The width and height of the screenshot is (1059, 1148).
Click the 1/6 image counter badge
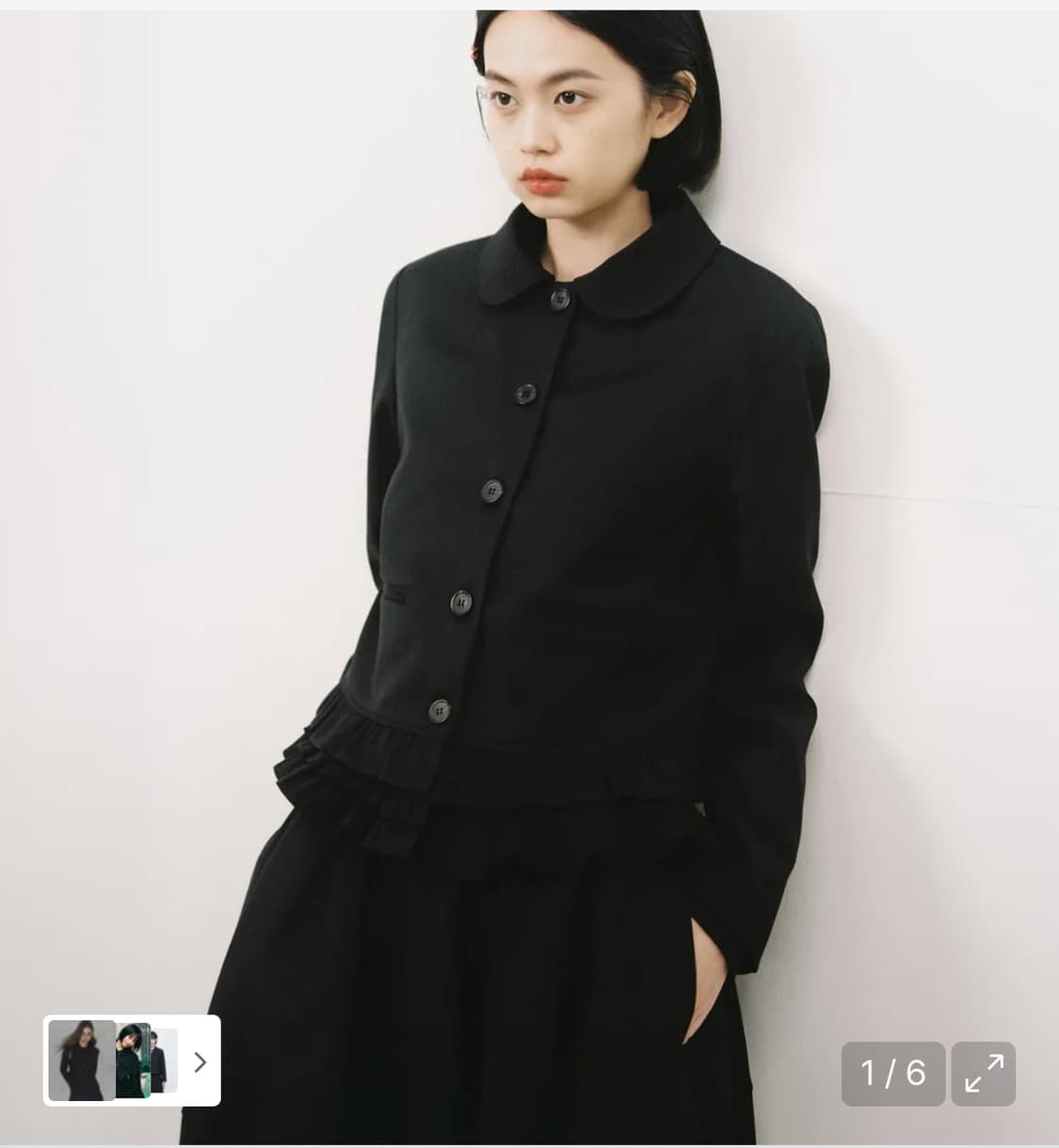tap(891, 1074)
